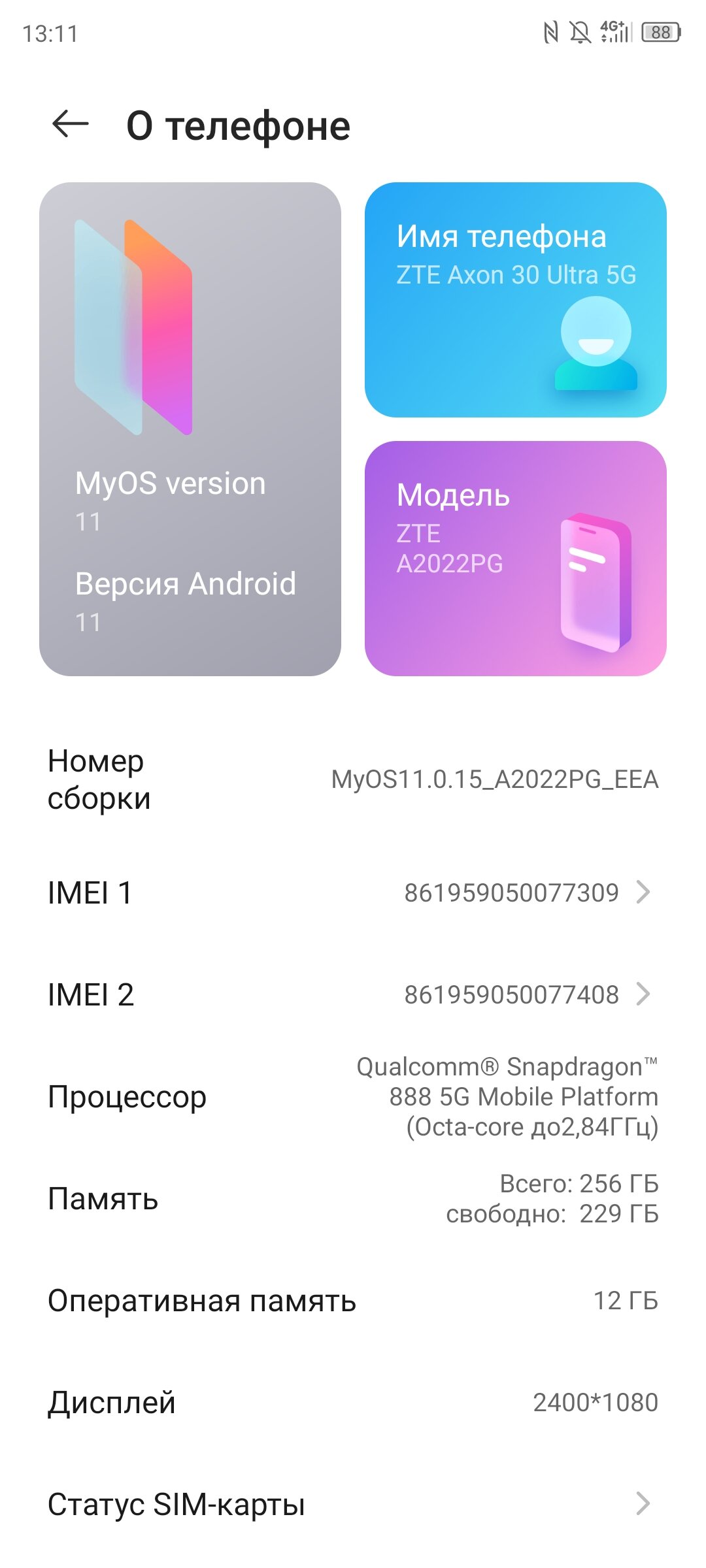The image size is (706, 1568).
Task: Open the MyOS version card
Action: tap(190, 429)
